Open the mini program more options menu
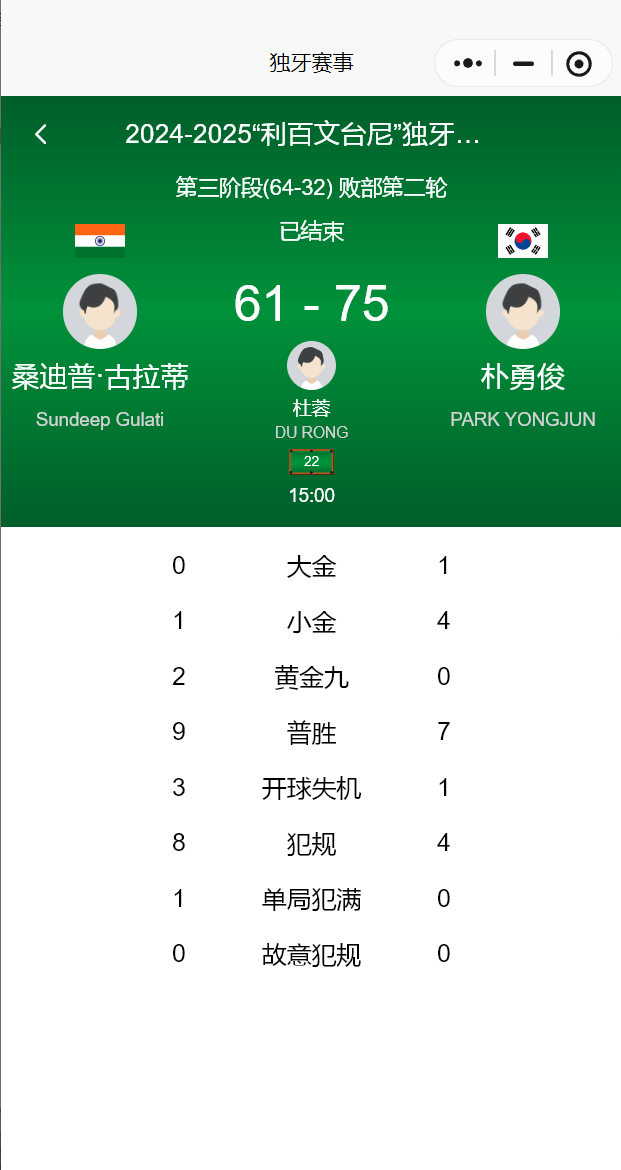621x1170 pixels. pos(468,64)
